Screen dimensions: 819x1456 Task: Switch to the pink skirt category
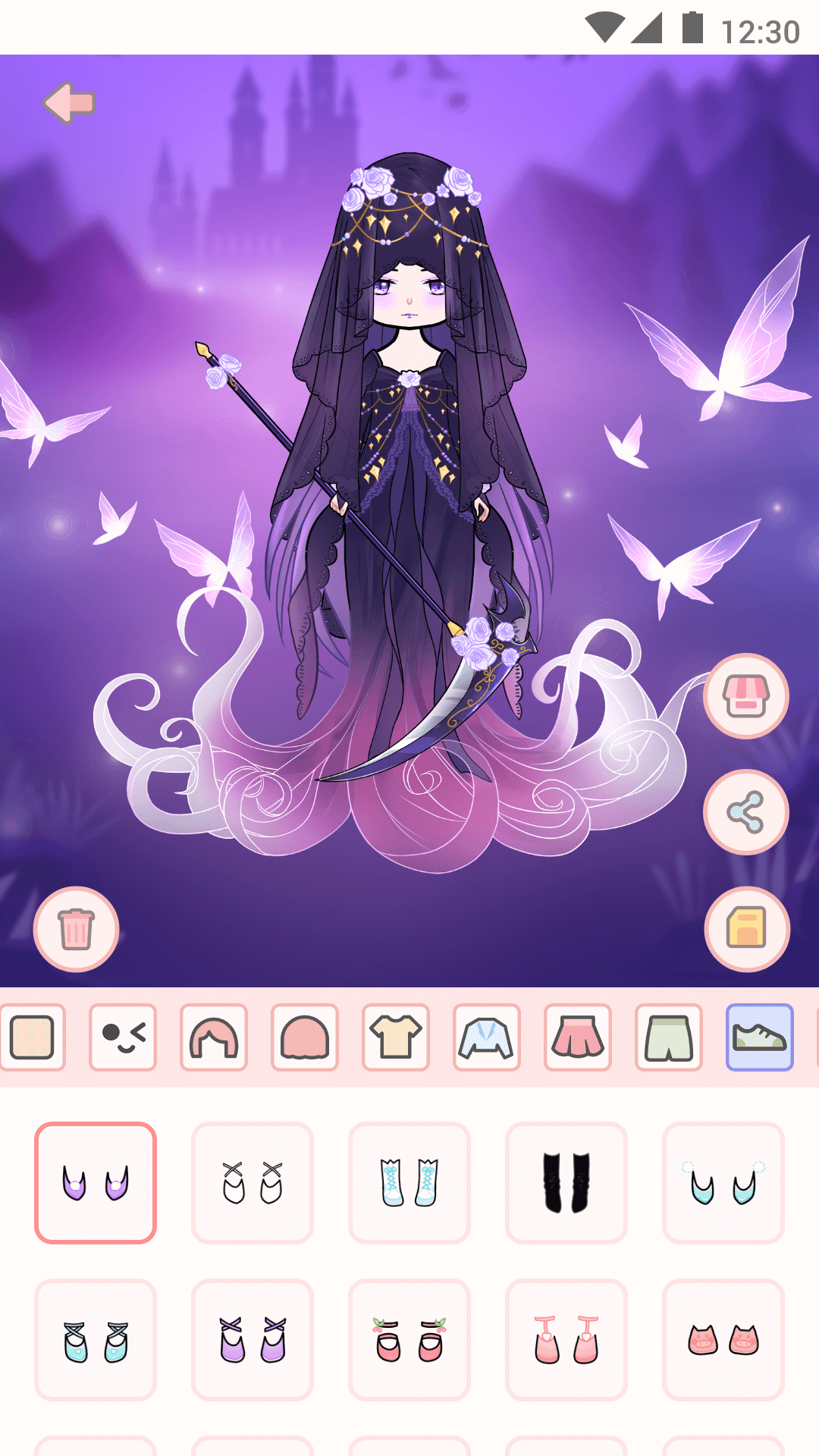(x=578, y=1037)
